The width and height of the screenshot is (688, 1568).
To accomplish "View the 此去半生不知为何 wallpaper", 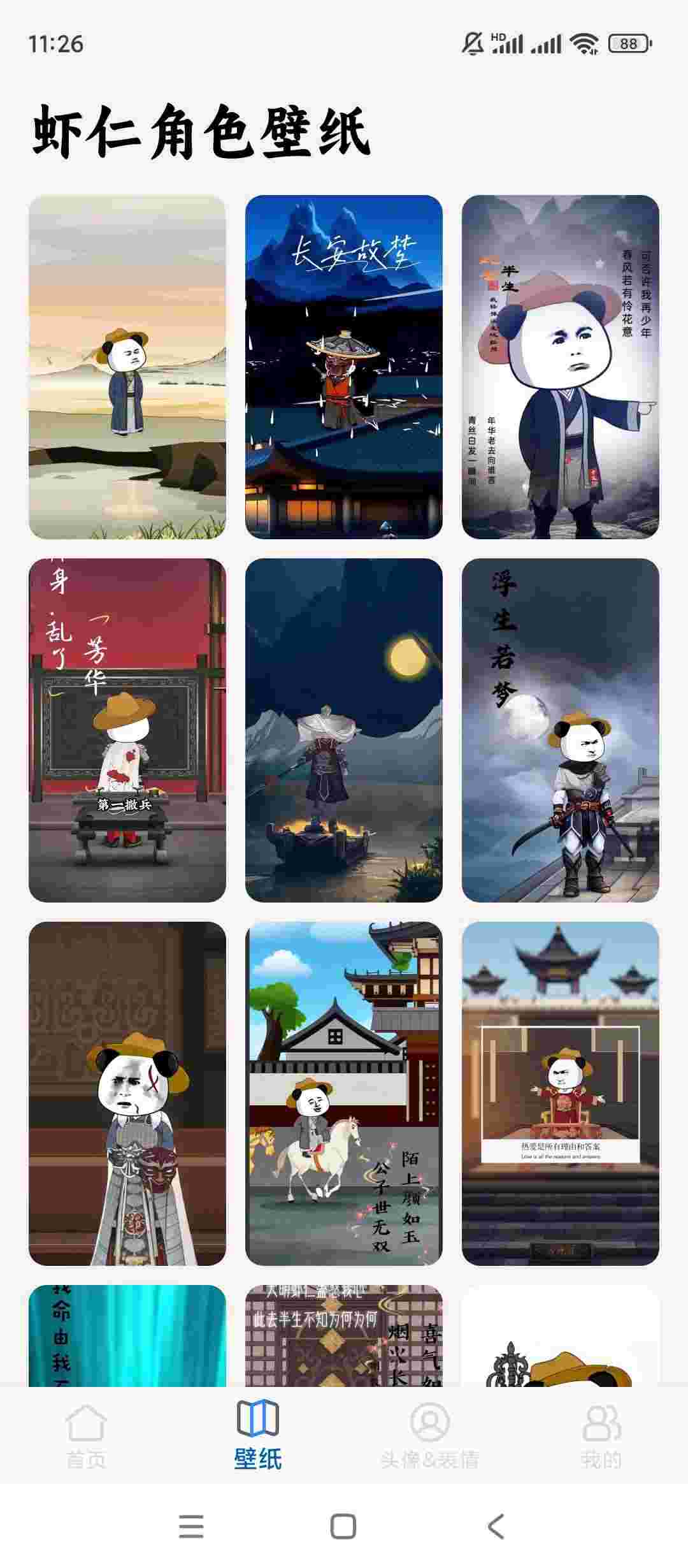I will point(343,1335).
